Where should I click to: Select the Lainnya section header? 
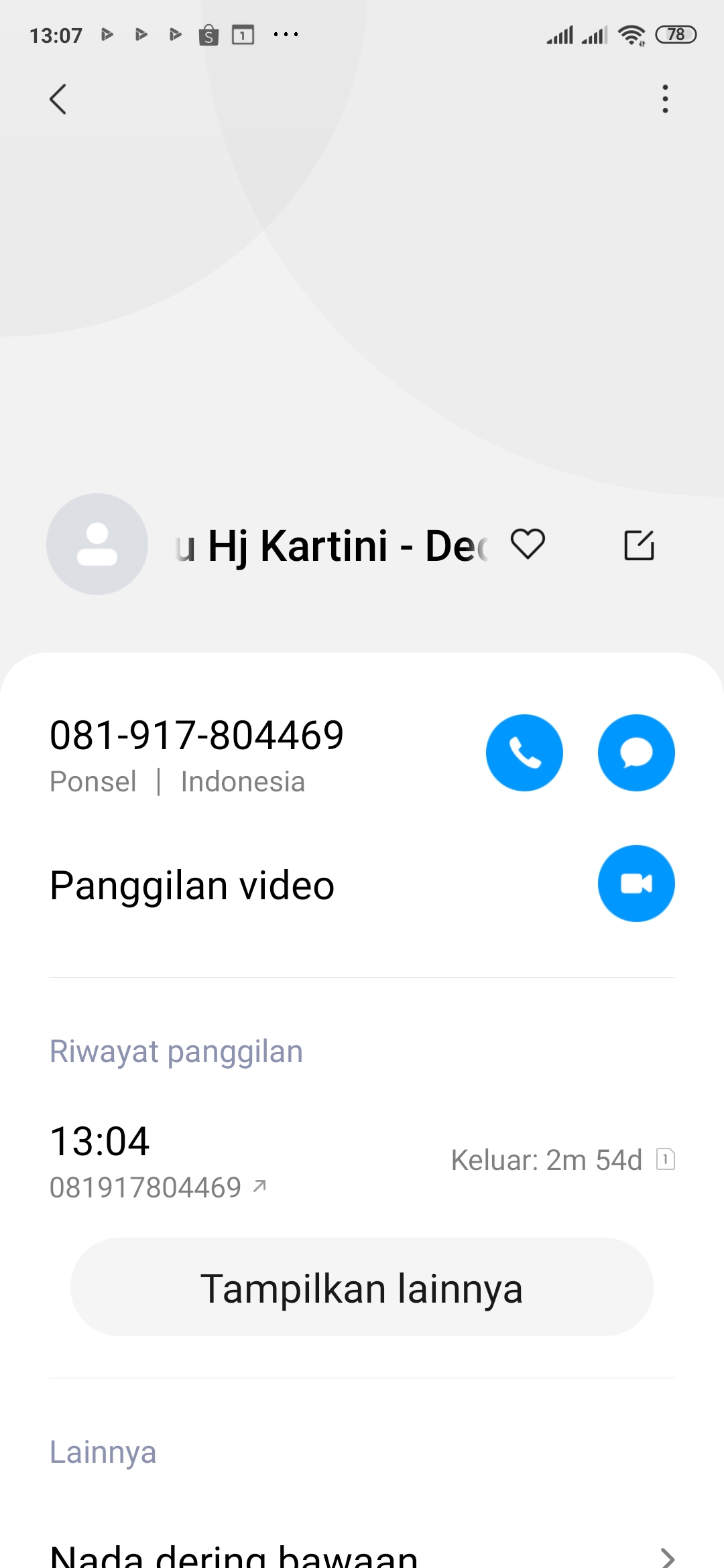point(103,1451)
